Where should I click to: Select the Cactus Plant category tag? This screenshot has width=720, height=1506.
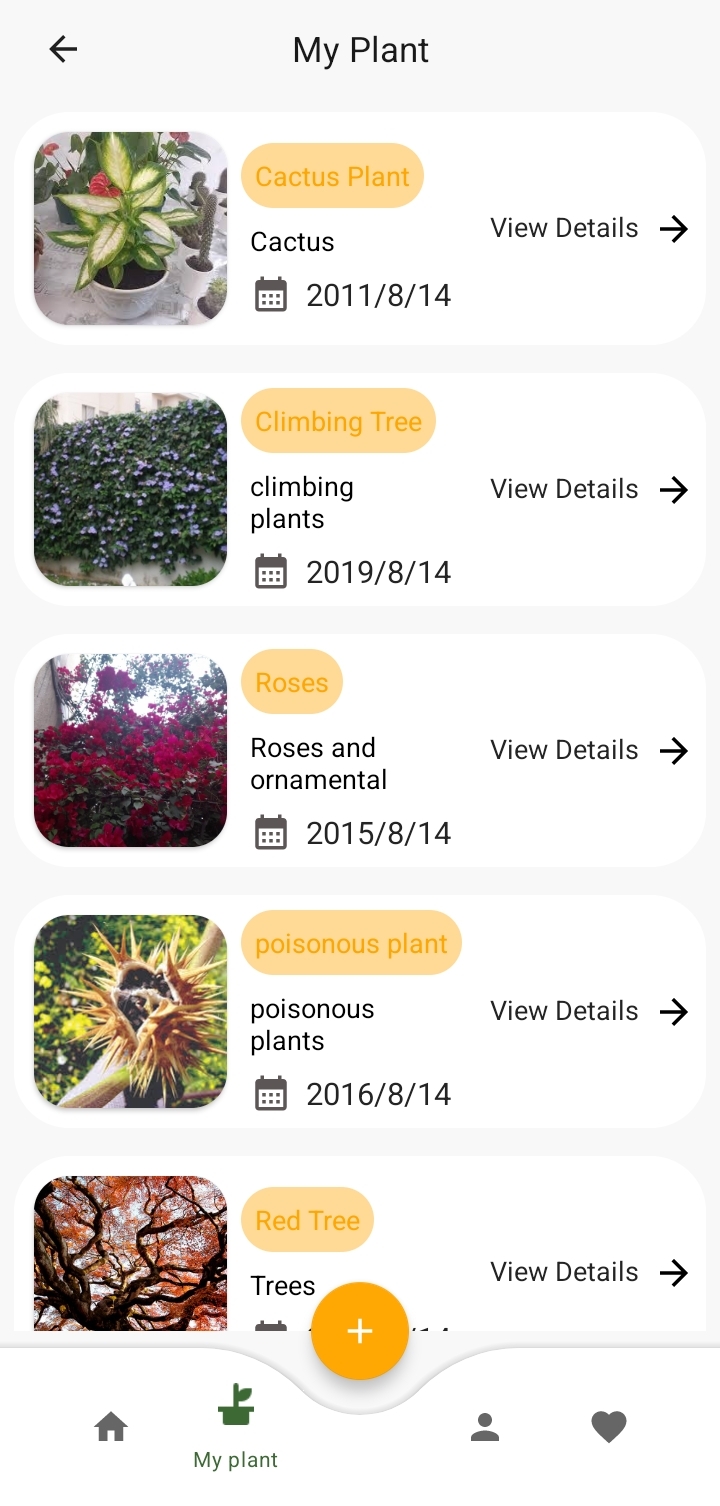332,176
